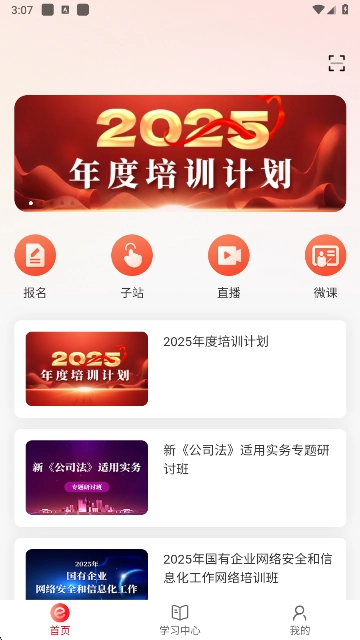Open 新《公司法》适用实务专题研讨班 card
The width and height of the screenshot is (360, 640).
pyautogui.click(x=180, y=478)
